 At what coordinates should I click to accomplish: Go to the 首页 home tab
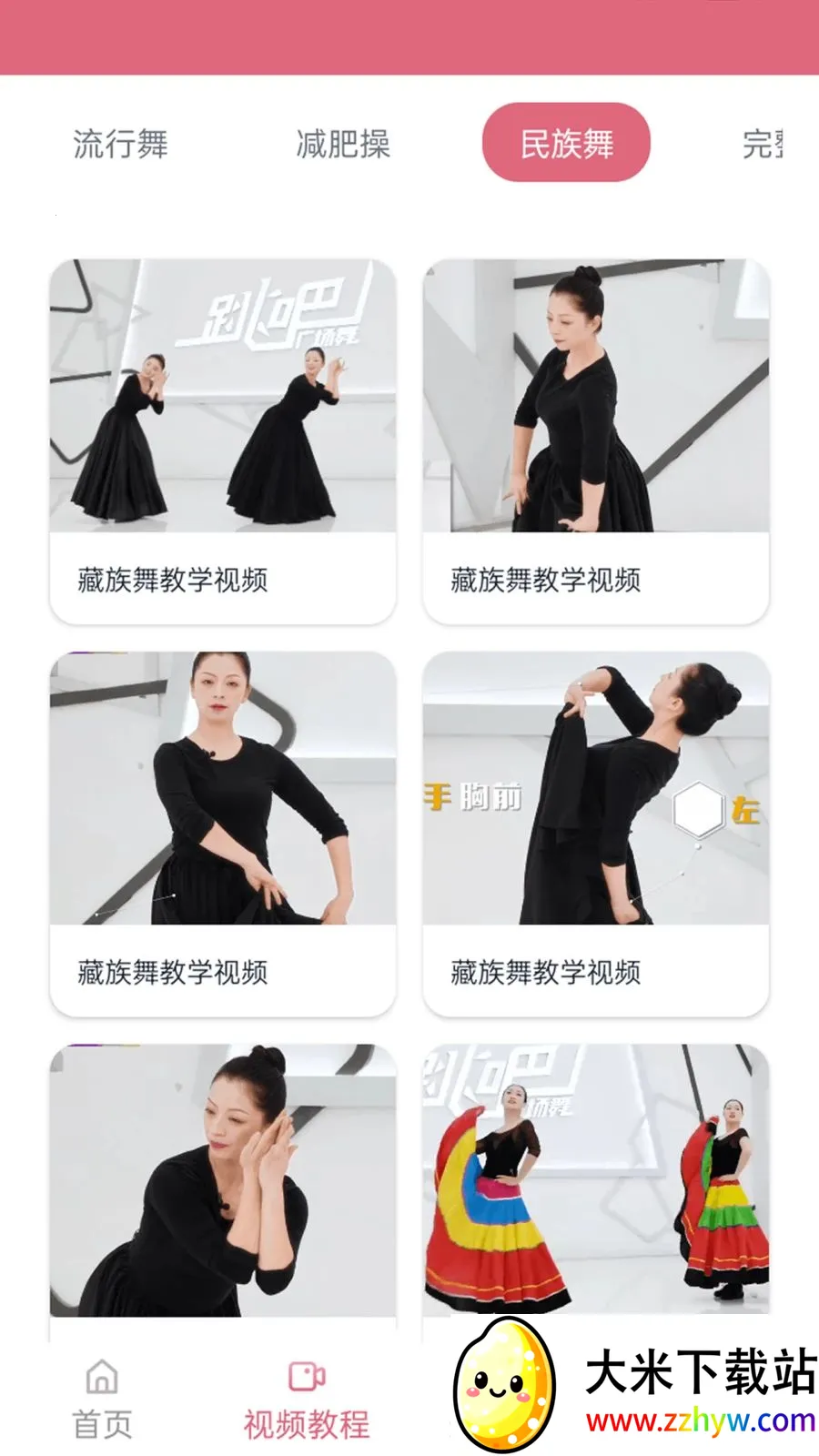coord(102,1400)
